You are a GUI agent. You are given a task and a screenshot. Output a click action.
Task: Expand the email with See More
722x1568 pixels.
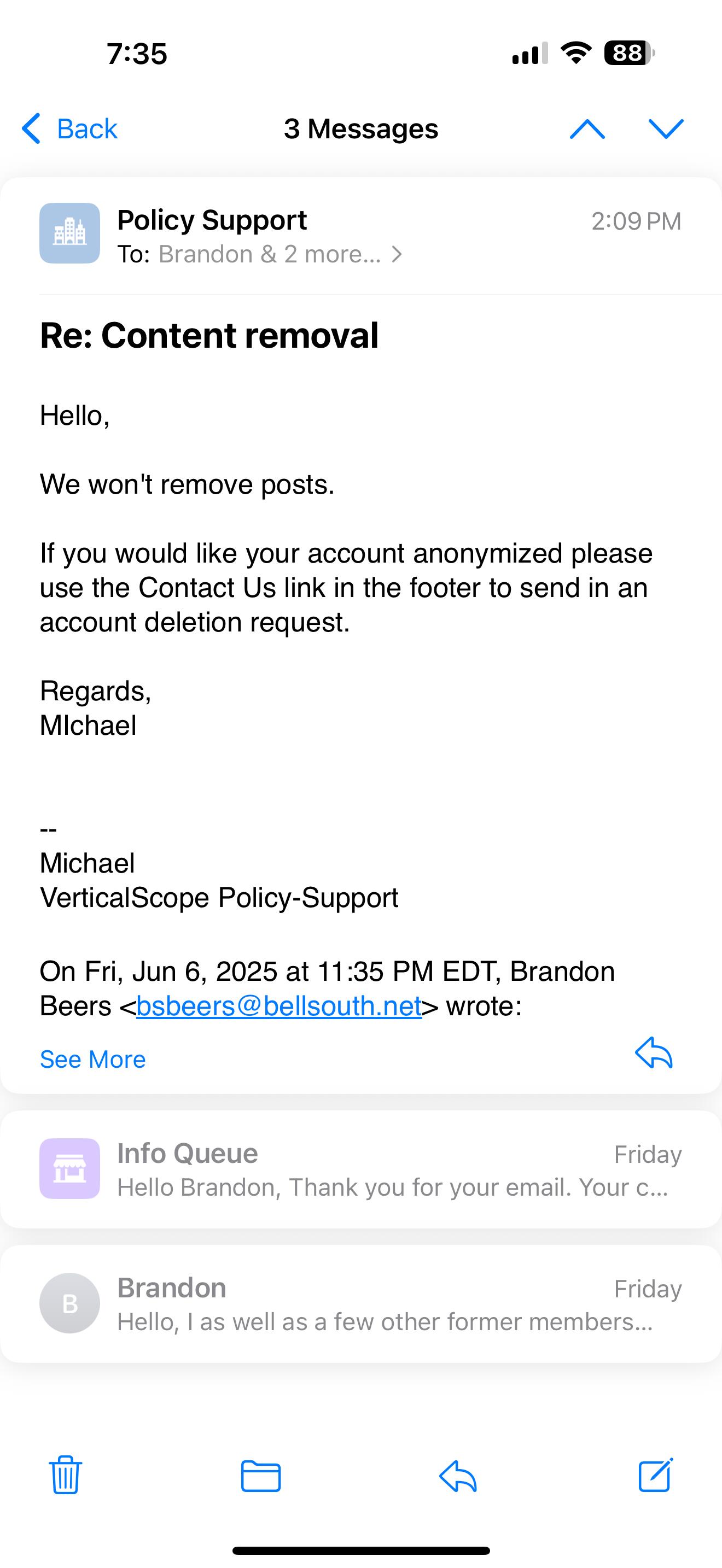pyautogui.click(x=92, y=1059)
